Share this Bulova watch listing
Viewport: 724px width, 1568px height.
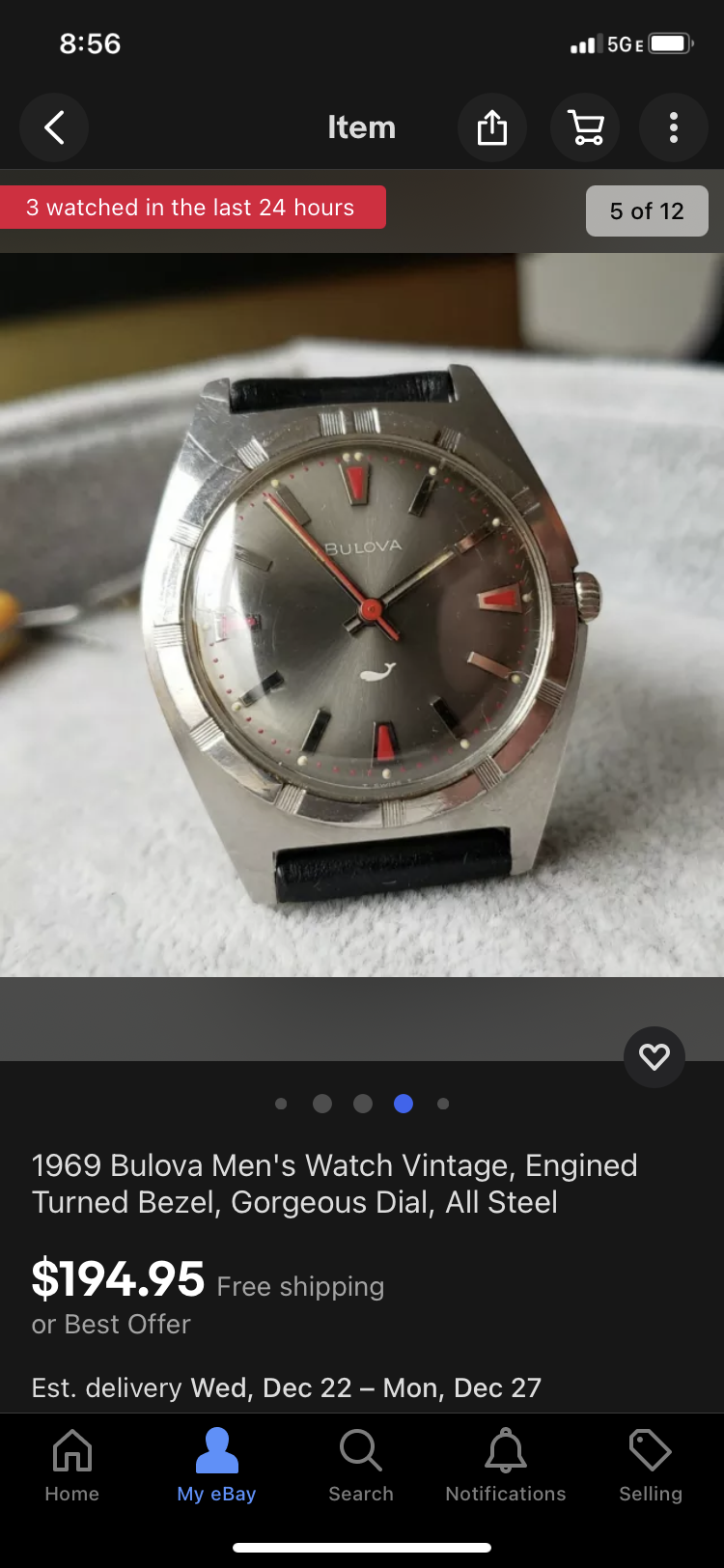(491, 127)
